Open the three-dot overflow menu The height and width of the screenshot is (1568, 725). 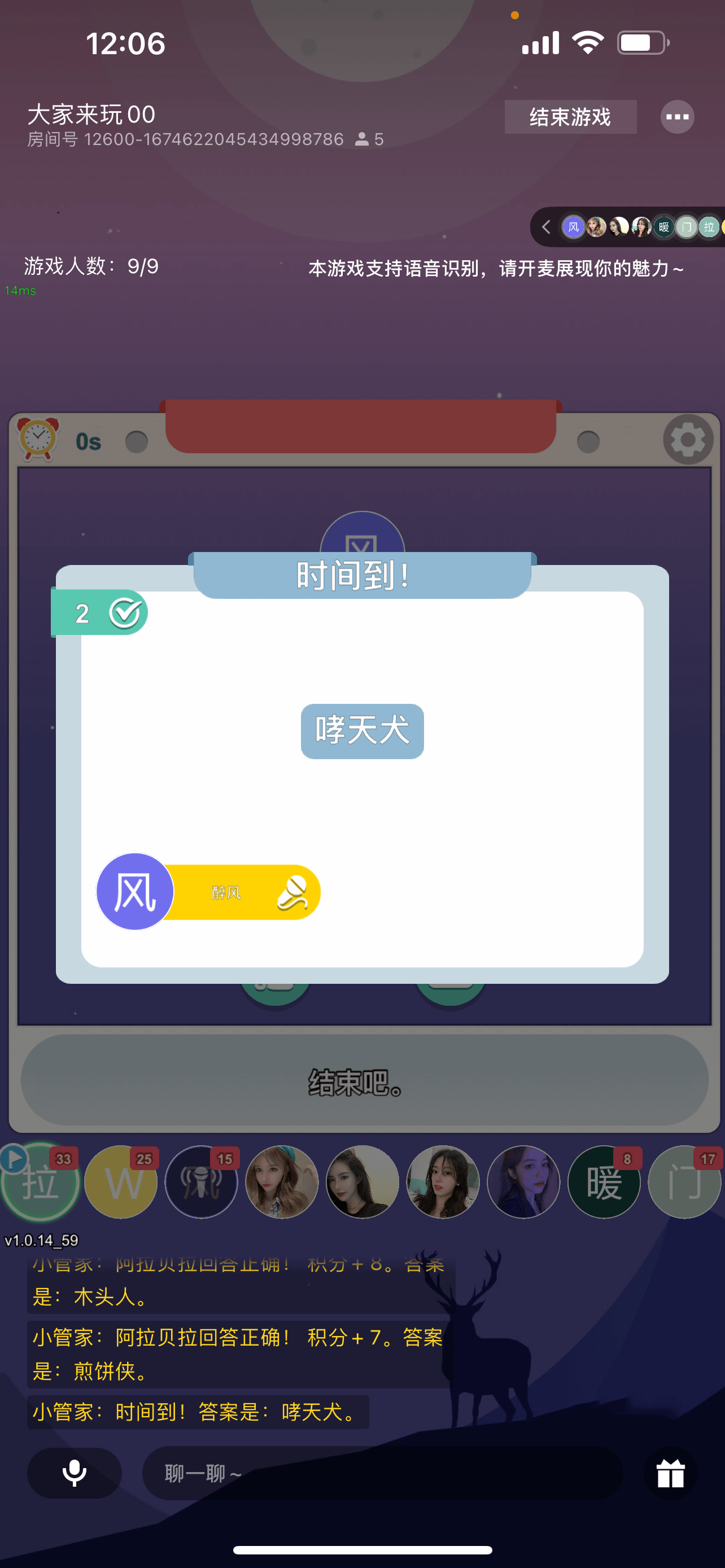point(677,116)
